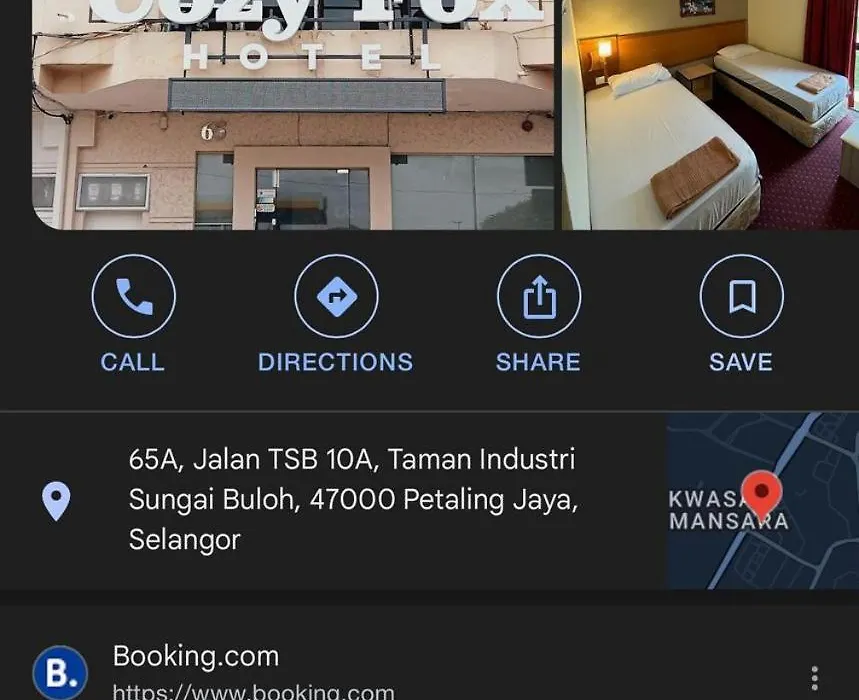
Task: Save the hotel to your lists
Action: (x=741, y=297)
